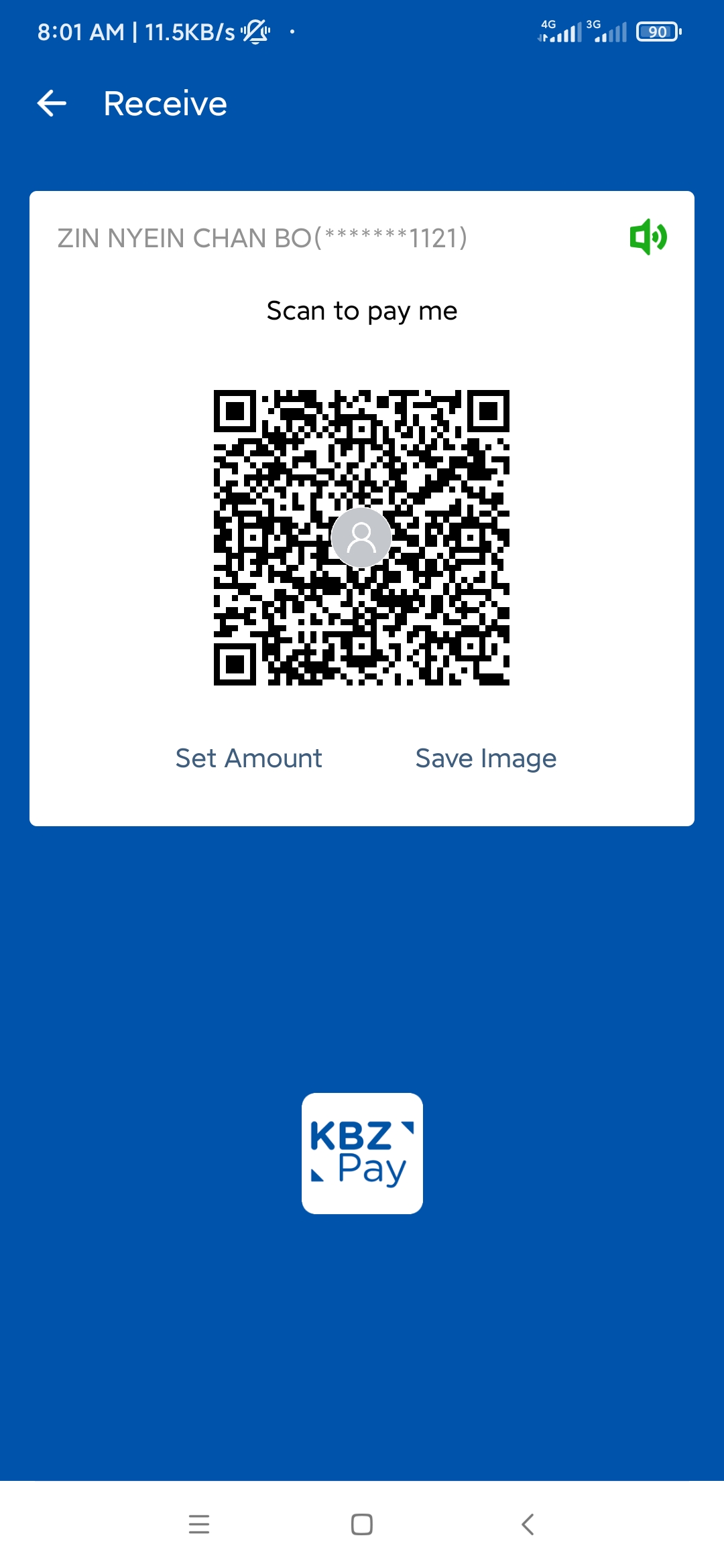Open recent apps from the navigation bar
This screenshot has width=724, height=1568.
click(x=199, y=1524)
